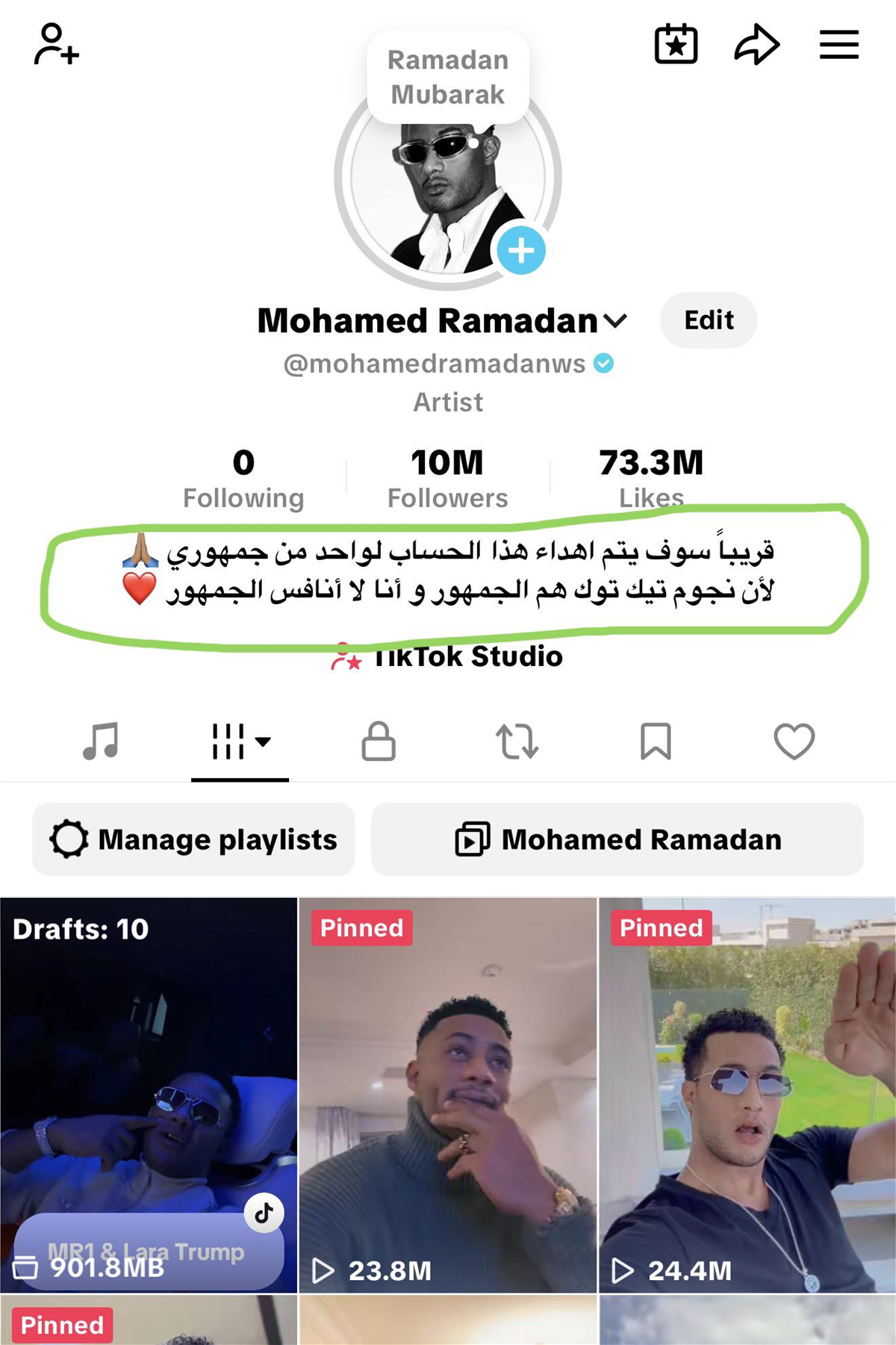The image size is (896, 1345).
Task: Open the add friends icon
Action: 56,44
